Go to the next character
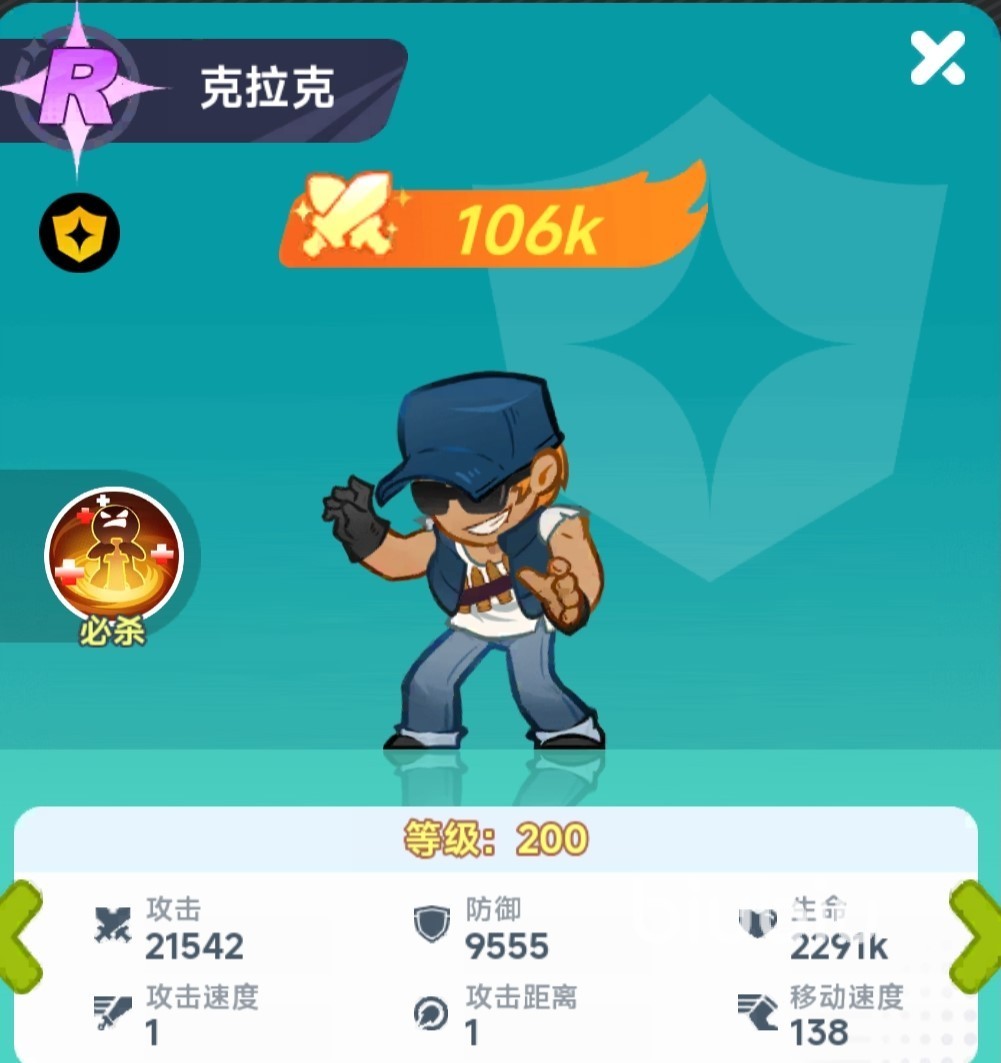This screenshot has height=1063, width=1001. 978,936
